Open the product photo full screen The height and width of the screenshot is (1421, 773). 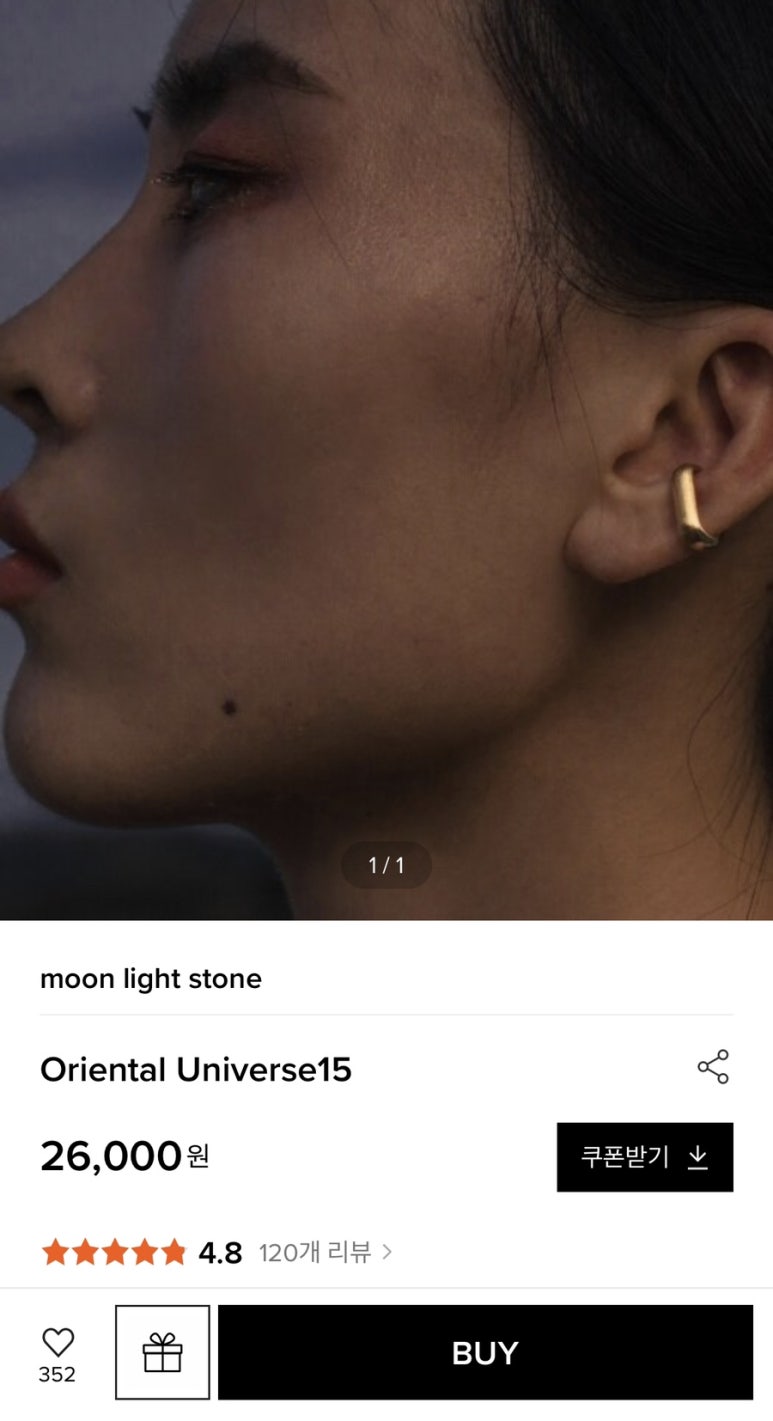[386, 450]
